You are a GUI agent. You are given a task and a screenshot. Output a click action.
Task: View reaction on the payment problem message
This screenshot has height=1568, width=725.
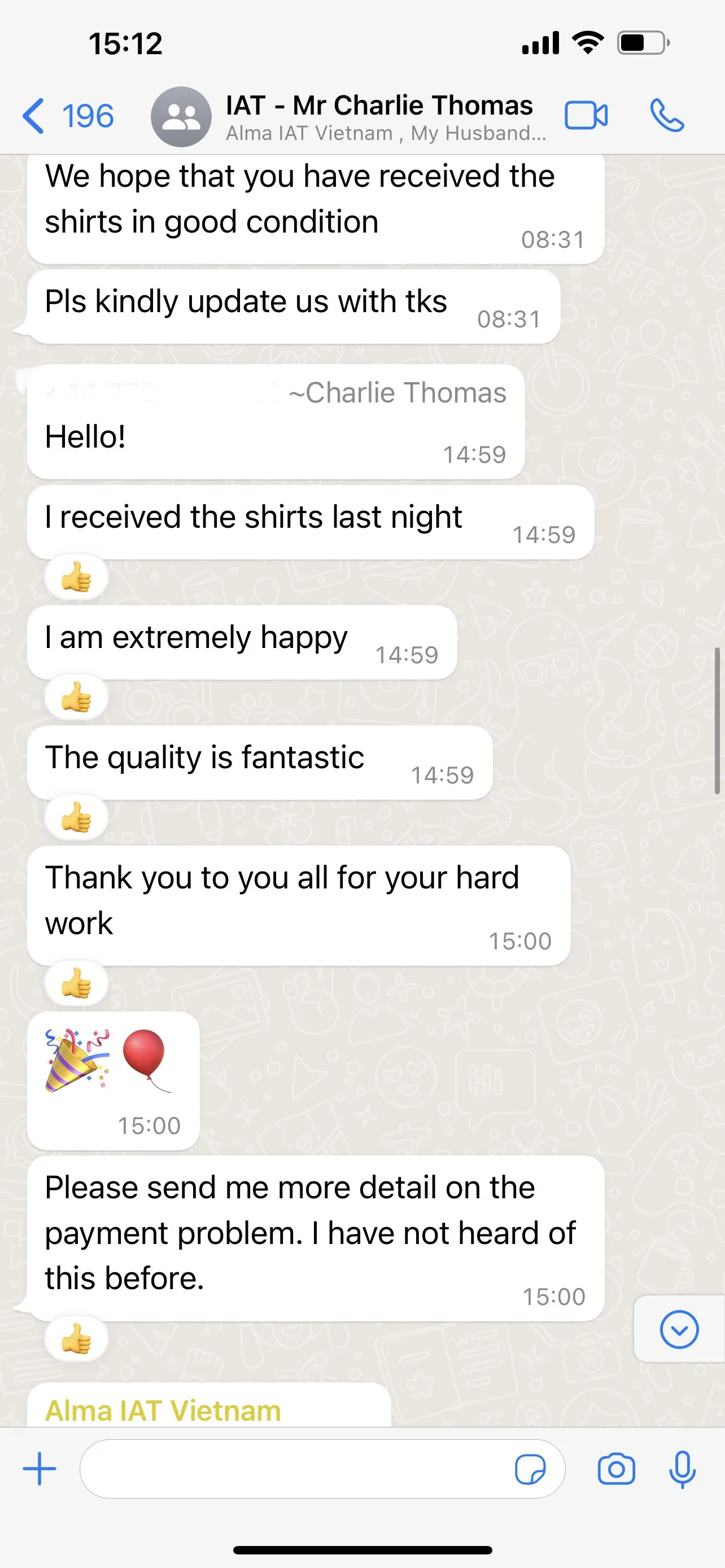76,1339
